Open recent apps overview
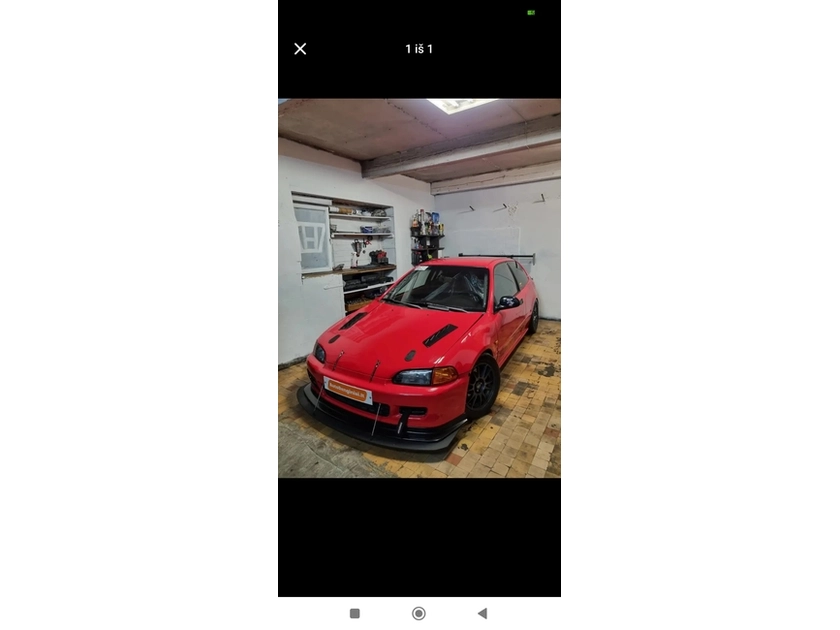Screen dimensions: 840x630 355,613
